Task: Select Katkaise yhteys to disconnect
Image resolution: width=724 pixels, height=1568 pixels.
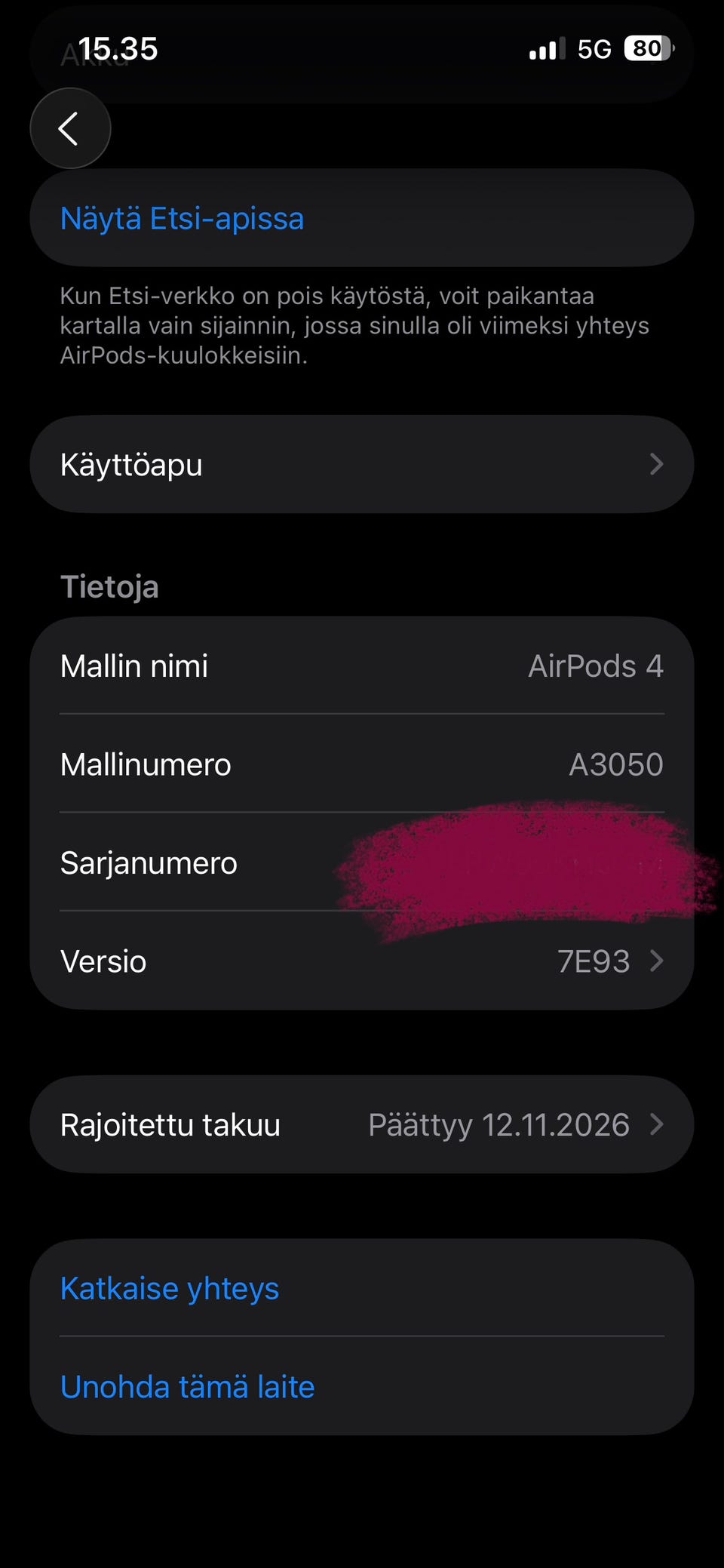Action: coord(170,1289)
